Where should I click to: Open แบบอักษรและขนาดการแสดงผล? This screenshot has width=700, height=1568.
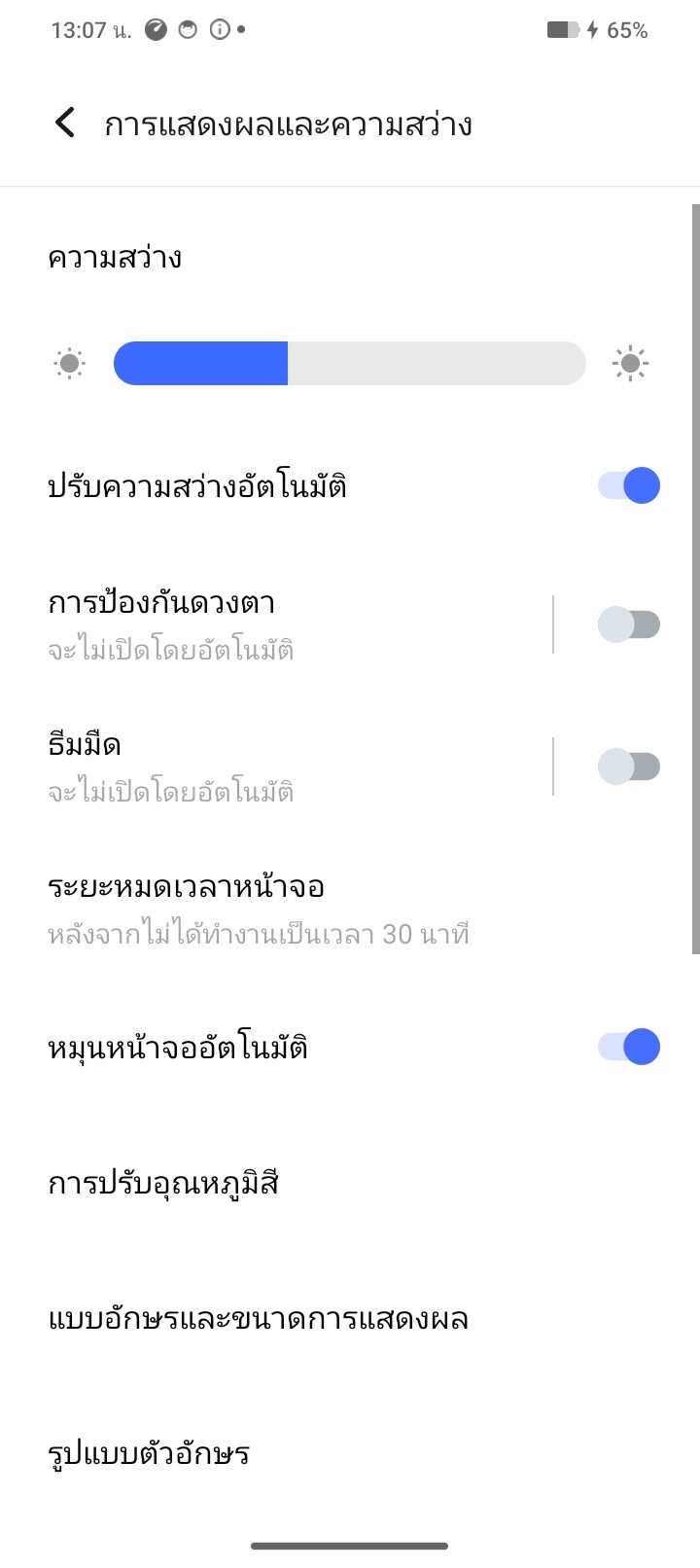click(x=292, y=1319)
